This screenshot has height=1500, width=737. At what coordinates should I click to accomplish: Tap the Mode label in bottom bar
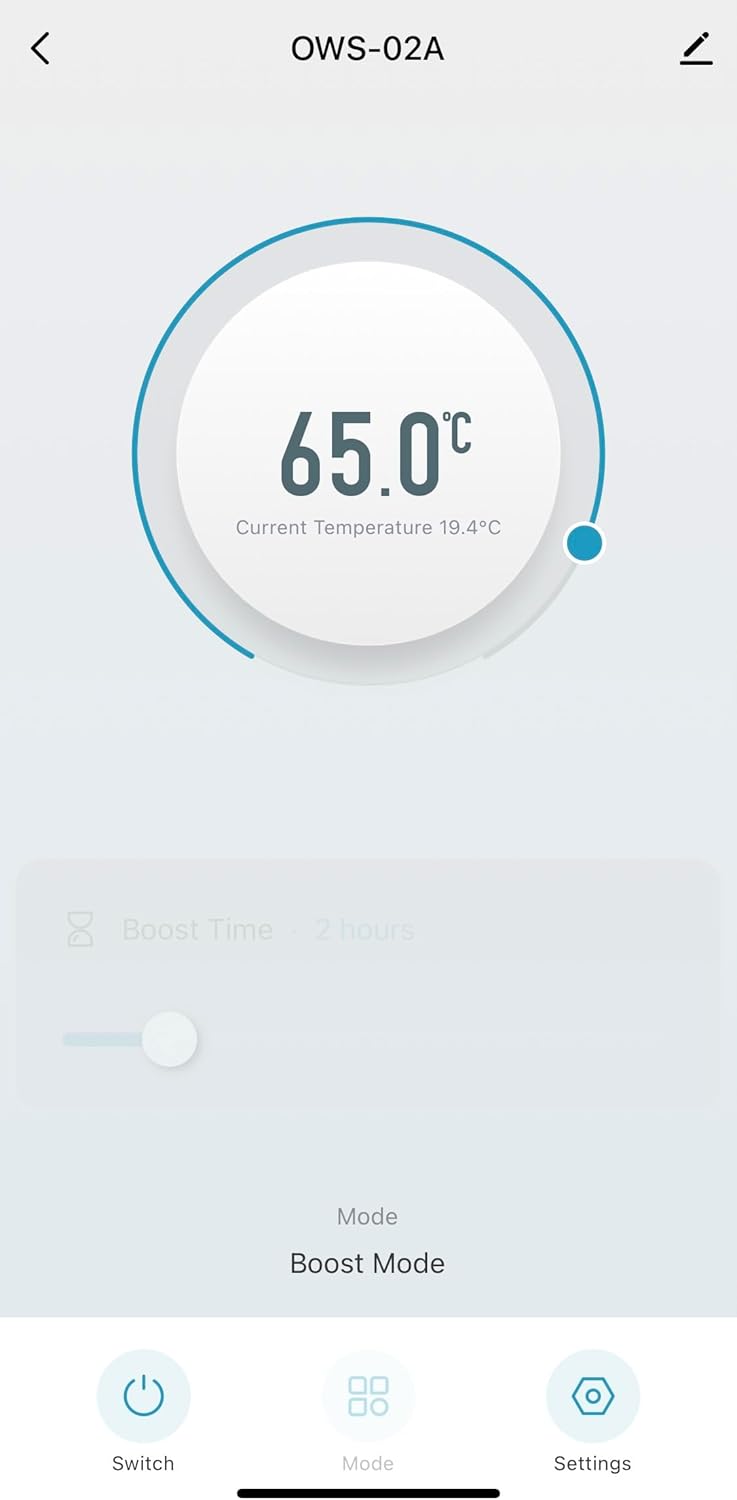[x=368, y=1463]
